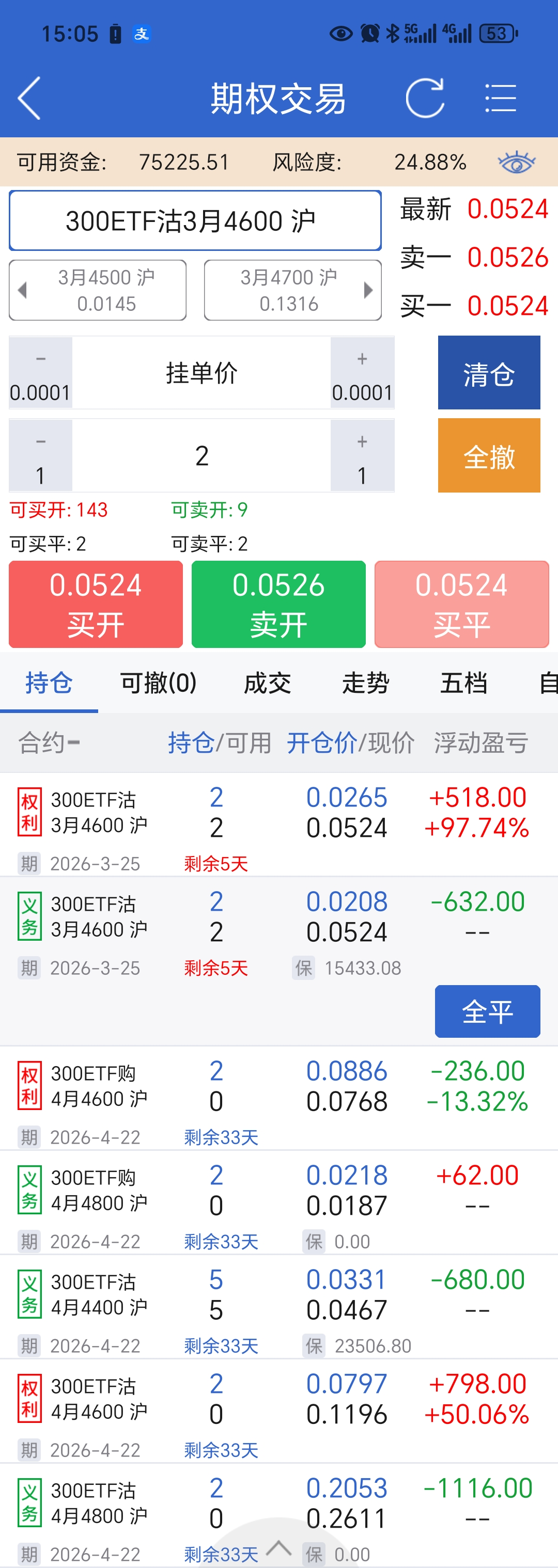Switch to next strike 3月4700 沪
The width and height of the screenshot is (558, 1568).
(x=293, y=290)
